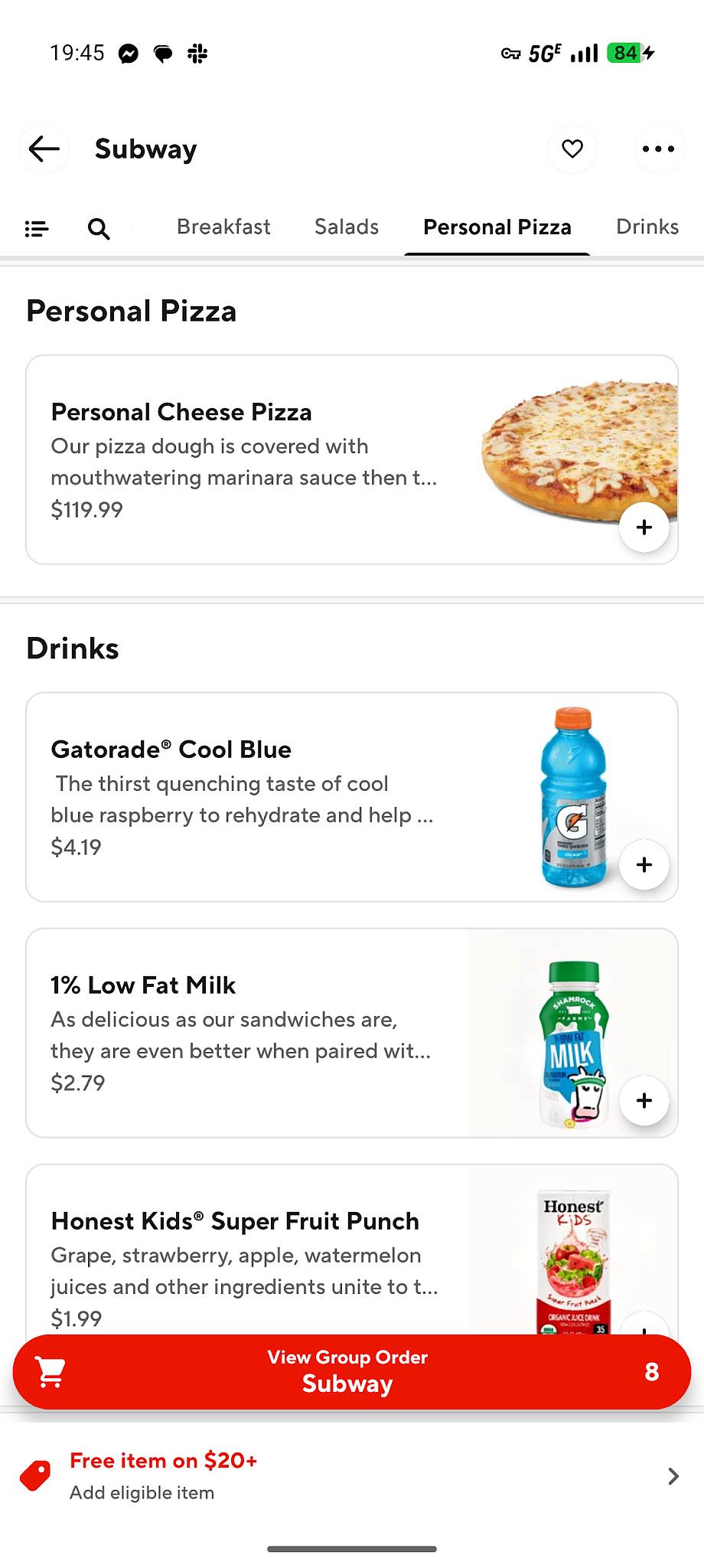Open the menu categories list icon
704x1568 pixels.
(37, 228)
